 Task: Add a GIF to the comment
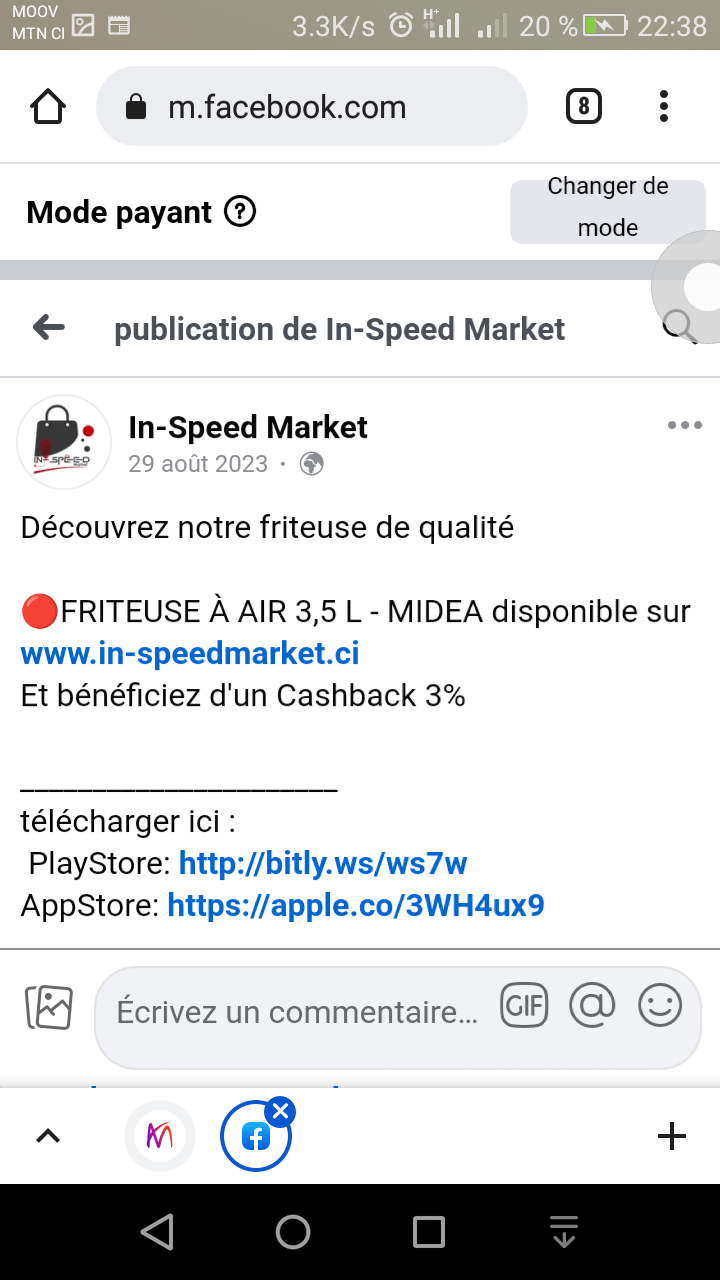(x=525, y=1006)
